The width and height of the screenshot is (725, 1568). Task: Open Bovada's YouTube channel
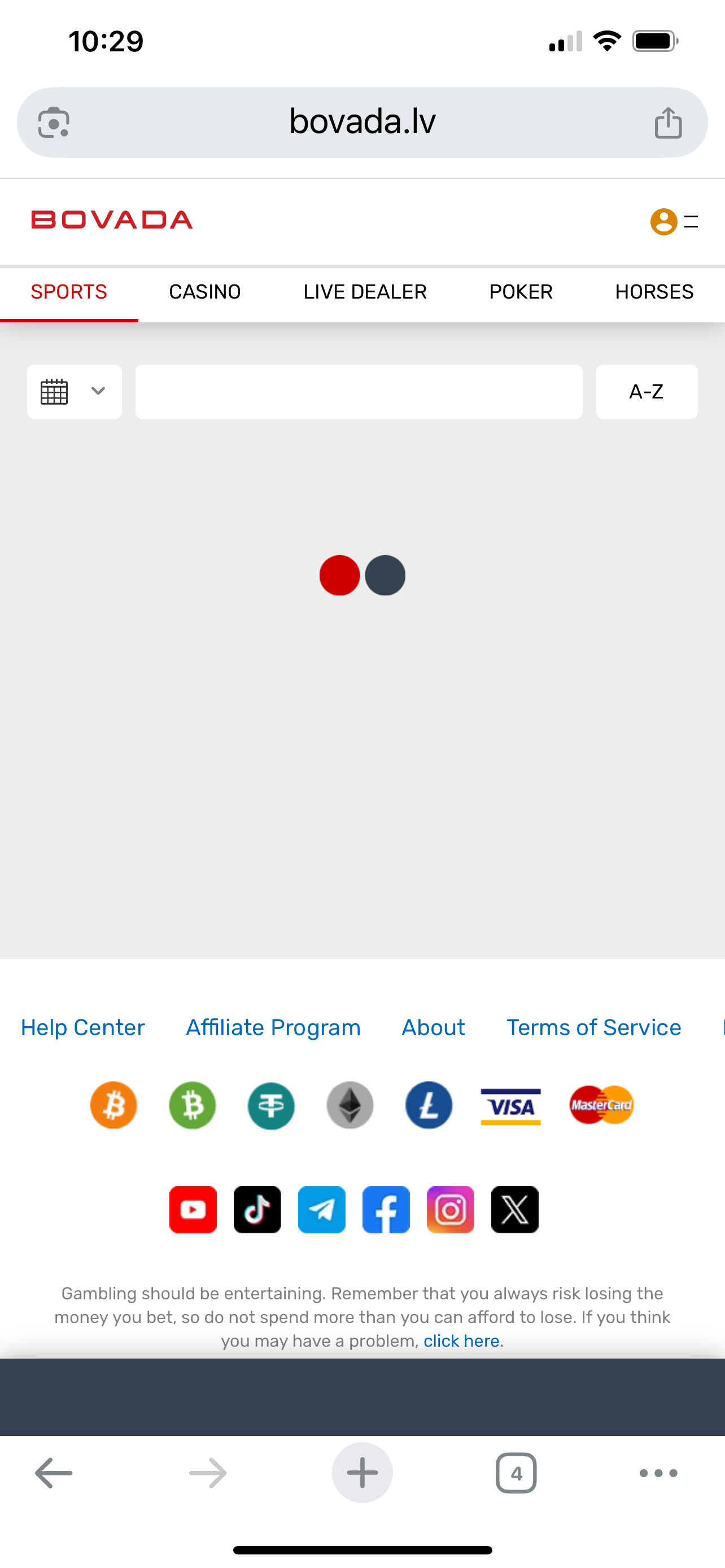[x=193, y=1210]
